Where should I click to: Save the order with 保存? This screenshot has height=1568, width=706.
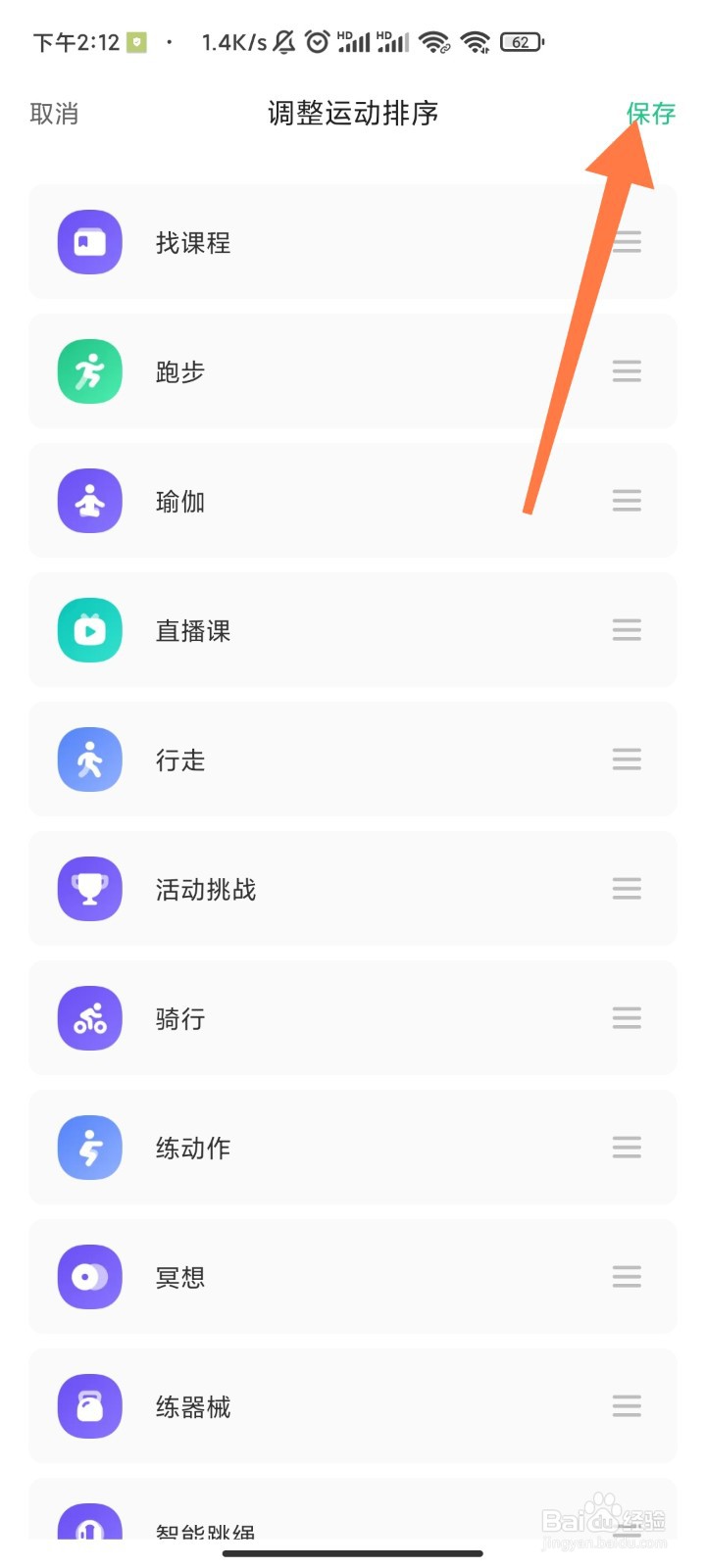[x=651, y=114]
